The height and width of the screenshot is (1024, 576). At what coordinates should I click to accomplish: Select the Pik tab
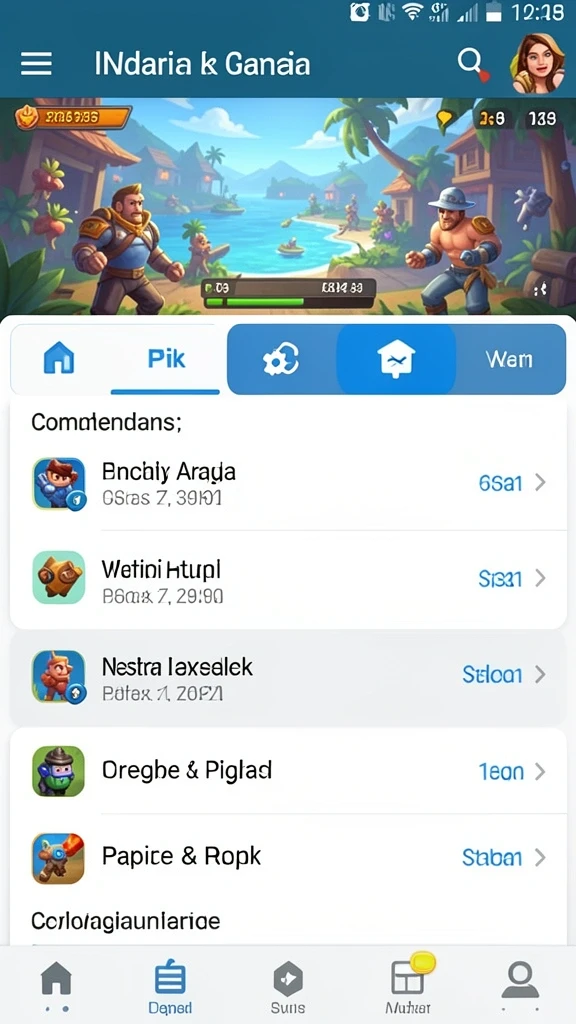[166, 359]
